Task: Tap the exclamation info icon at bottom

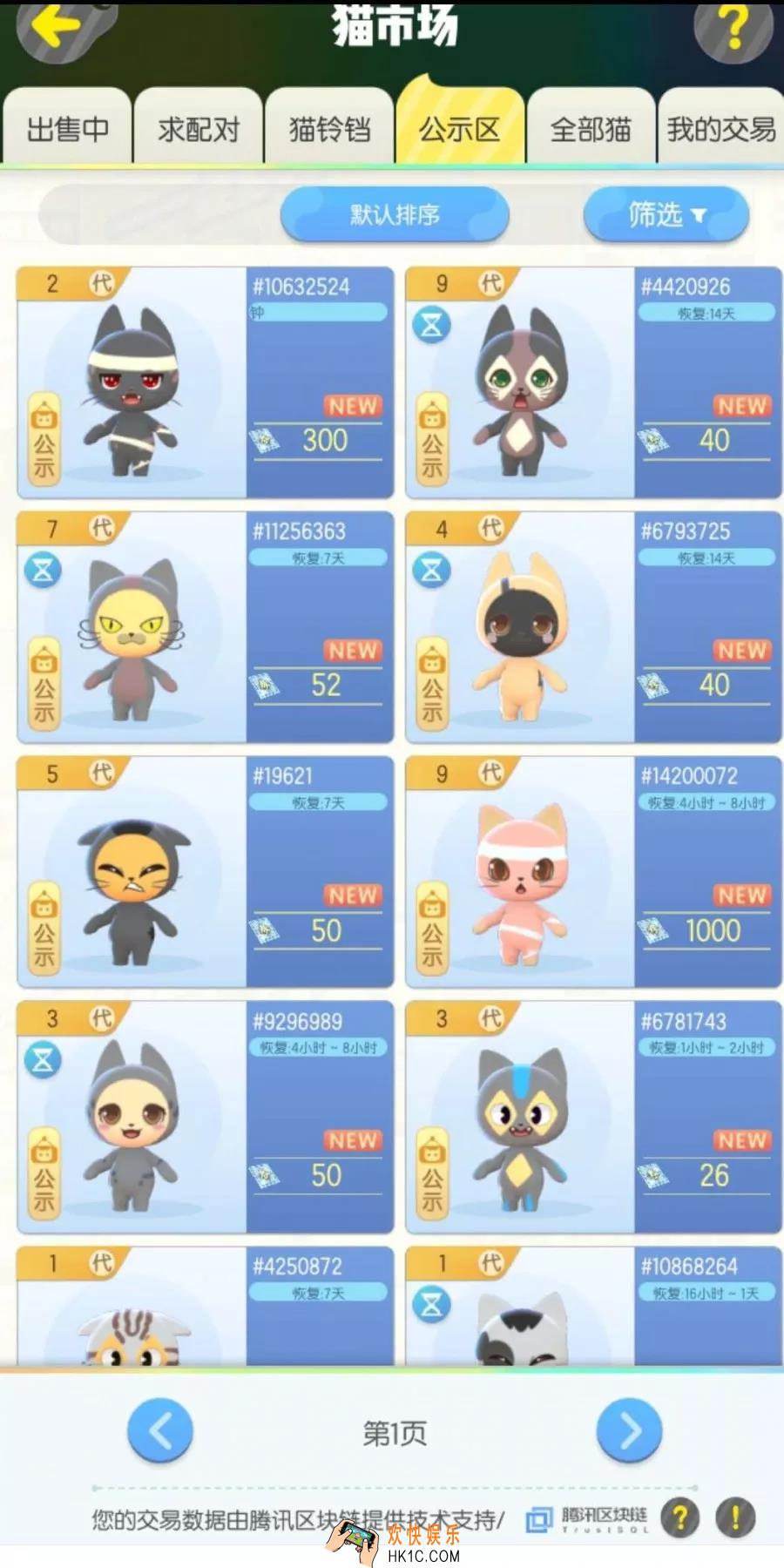Action: (x=735, y=1518)
